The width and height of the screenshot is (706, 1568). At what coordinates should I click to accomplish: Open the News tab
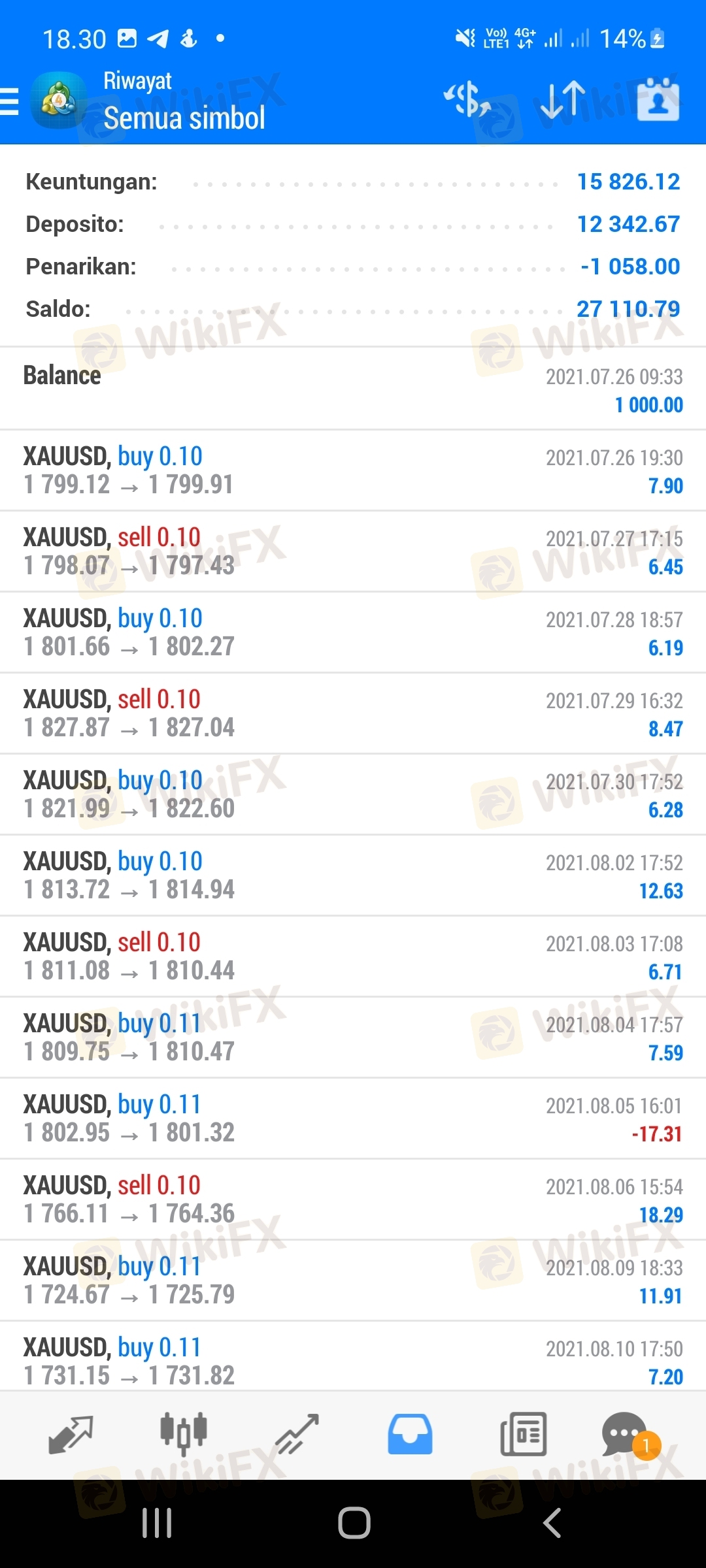[x=523, y=1434]
